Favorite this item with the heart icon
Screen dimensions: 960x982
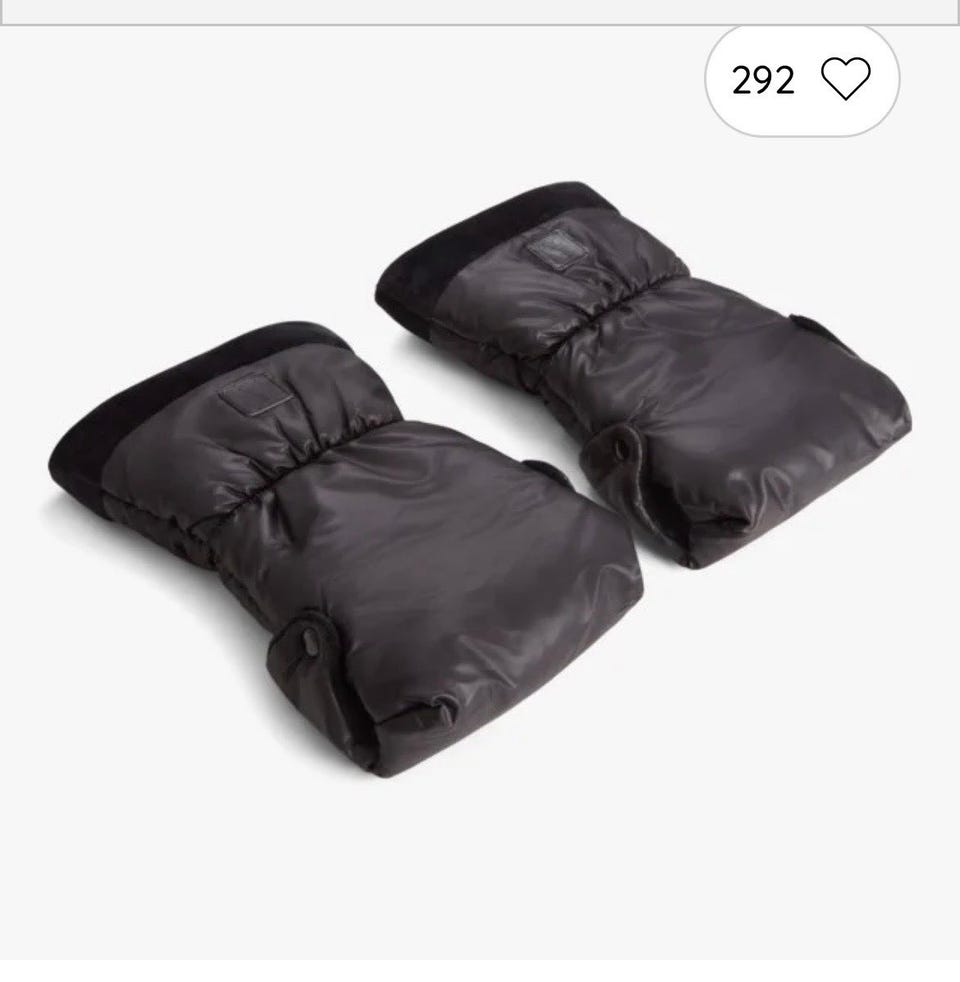(845, 80)
